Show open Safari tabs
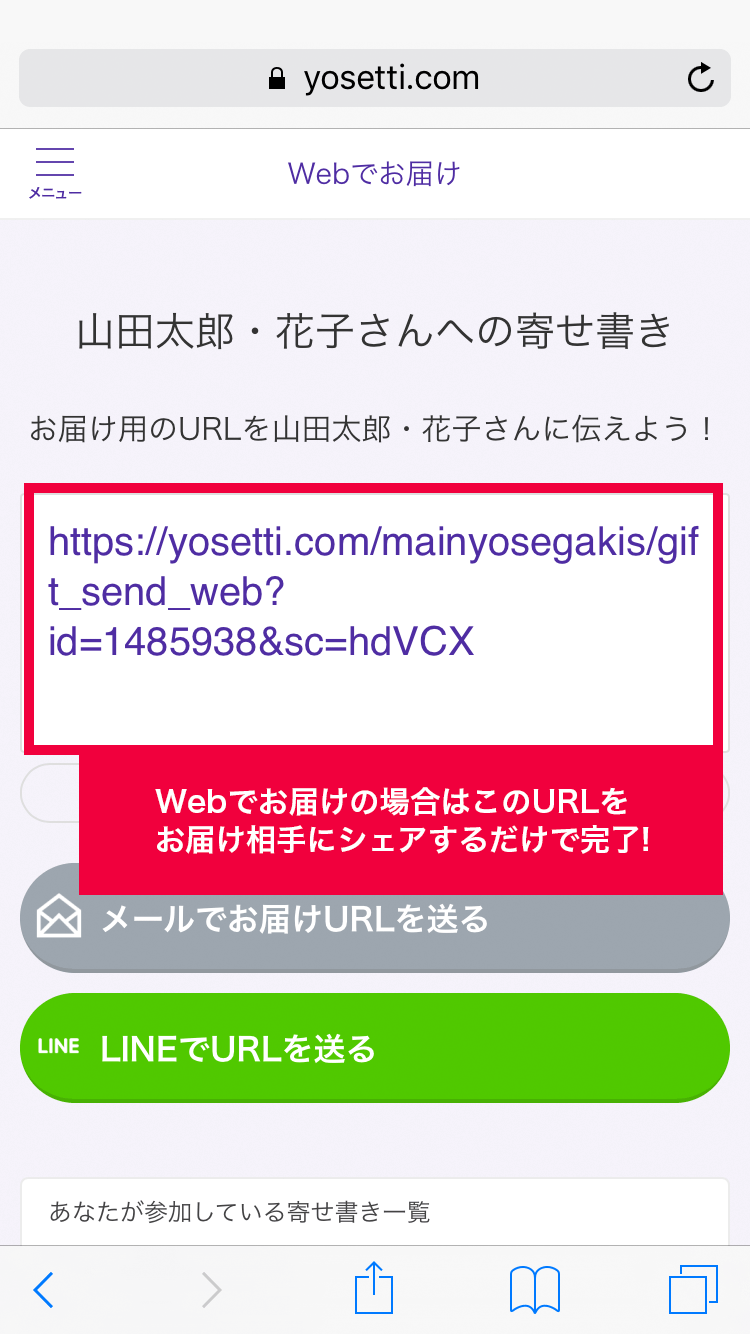The width and height of the screenshot is (750, 1334). click(x=693, y=1290)
